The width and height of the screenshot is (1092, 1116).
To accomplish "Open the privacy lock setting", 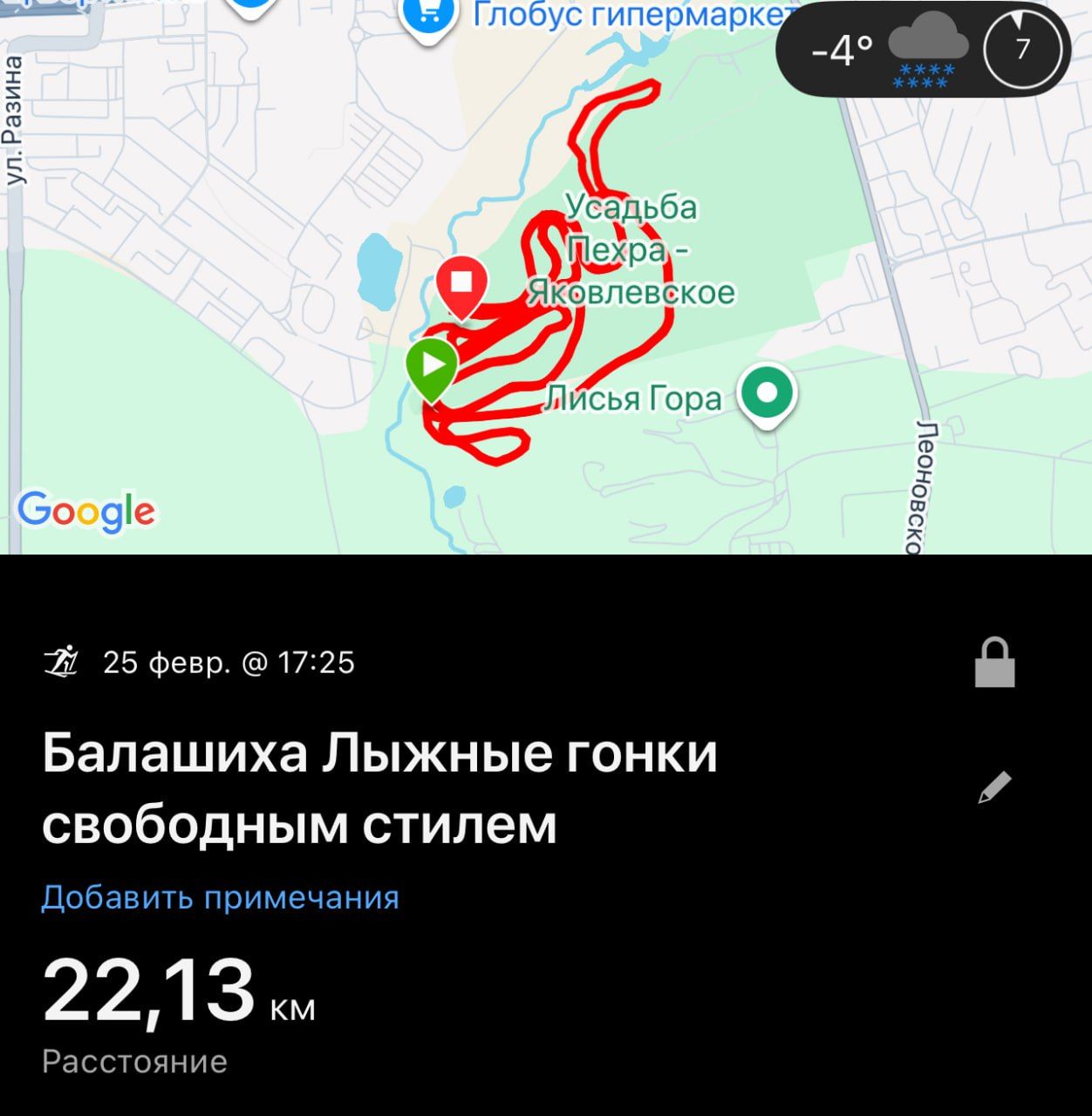I will [994, 663].
